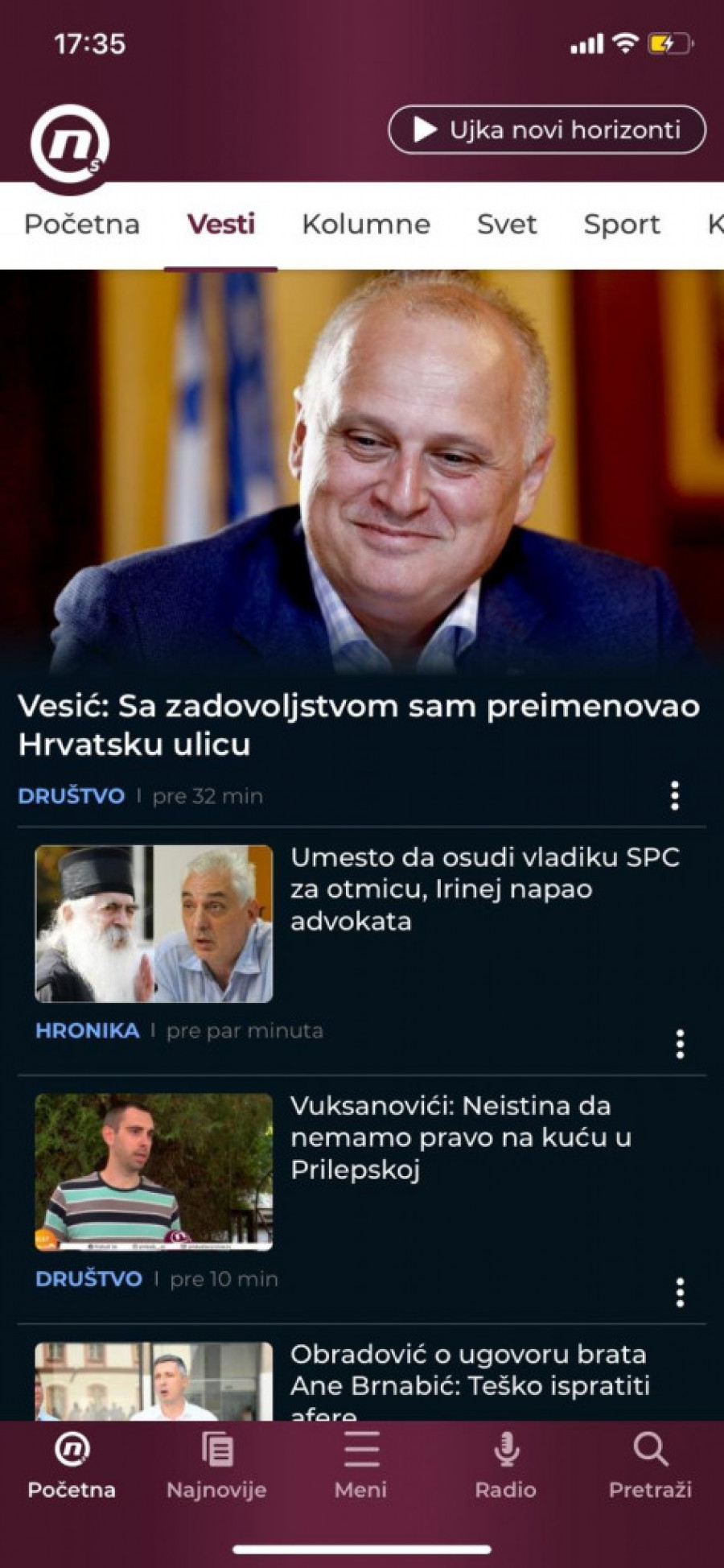Tap Početna in the bottom navigation
Viewport: 724px width, 1568px height.
pyautogui.click(x=72, y=1466)
